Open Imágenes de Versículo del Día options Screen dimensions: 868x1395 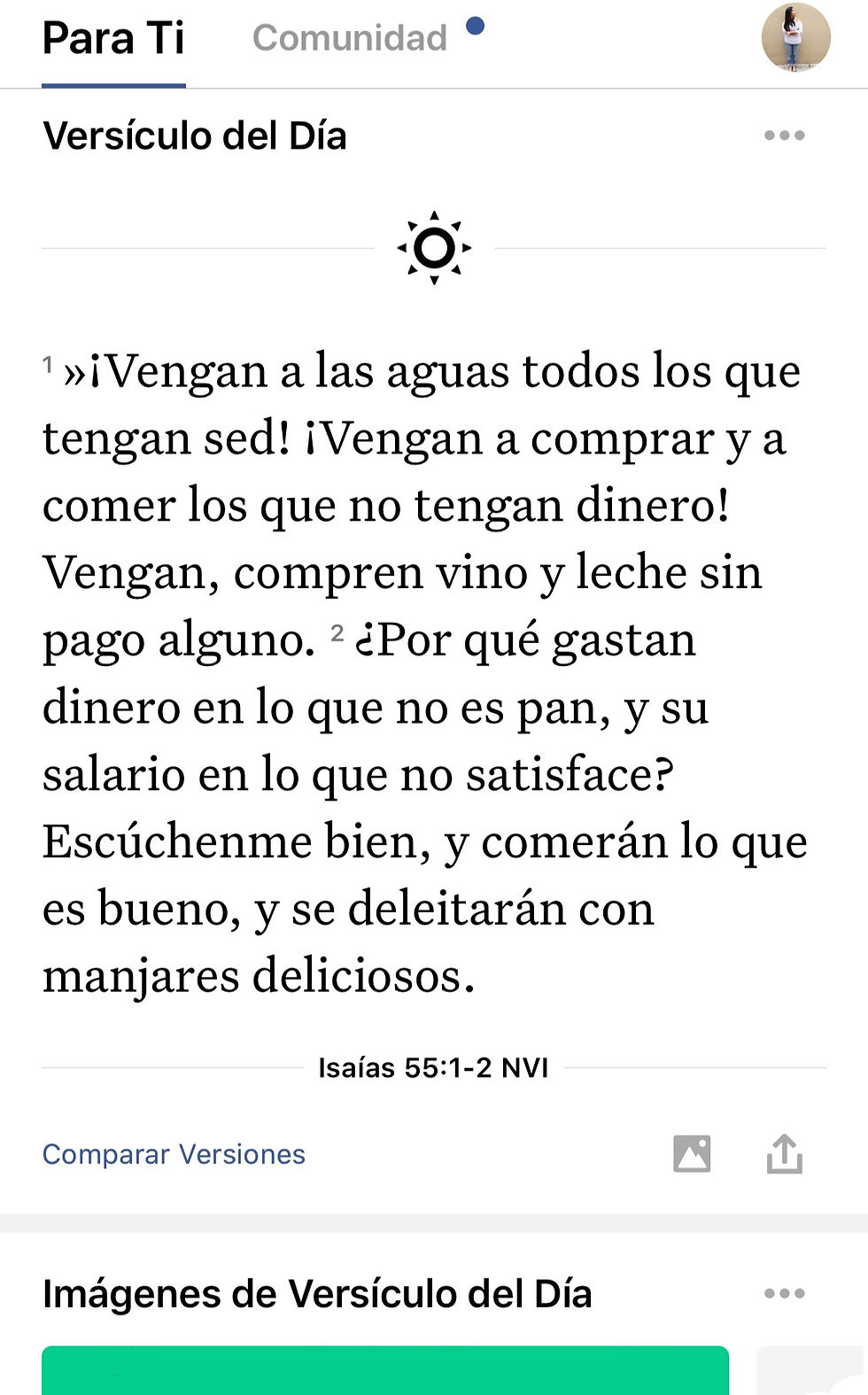(784, 1293)
